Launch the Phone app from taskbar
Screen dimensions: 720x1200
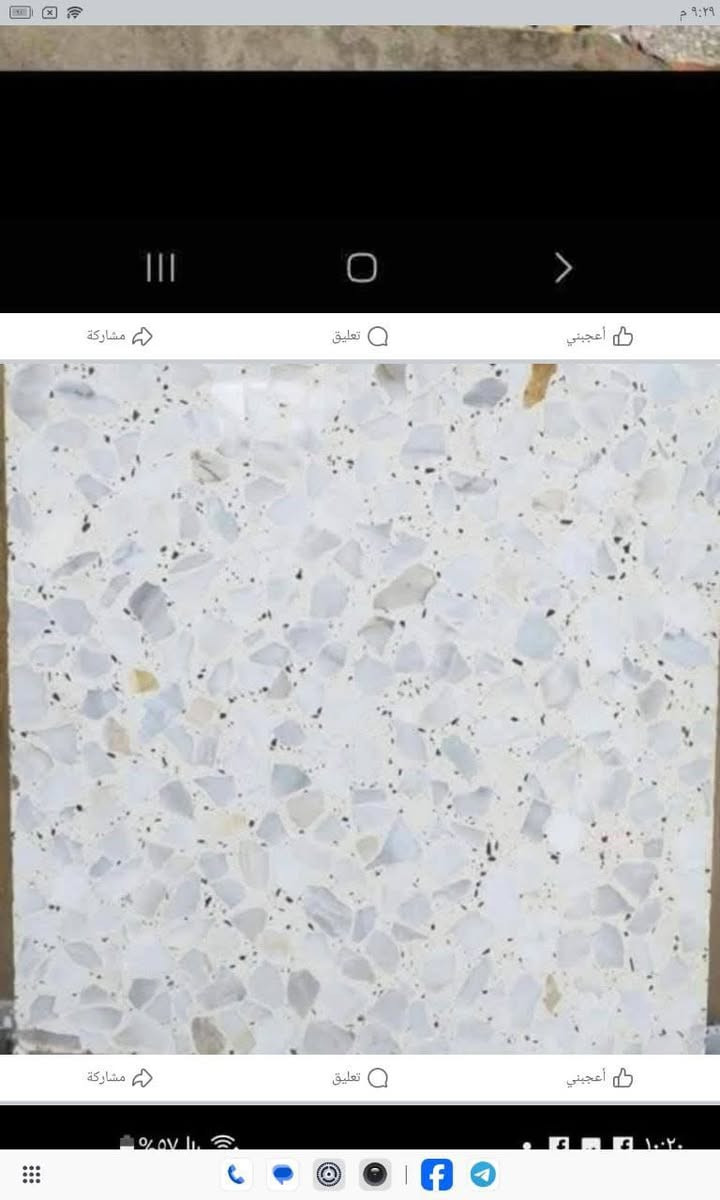(x=238, y=1174)
